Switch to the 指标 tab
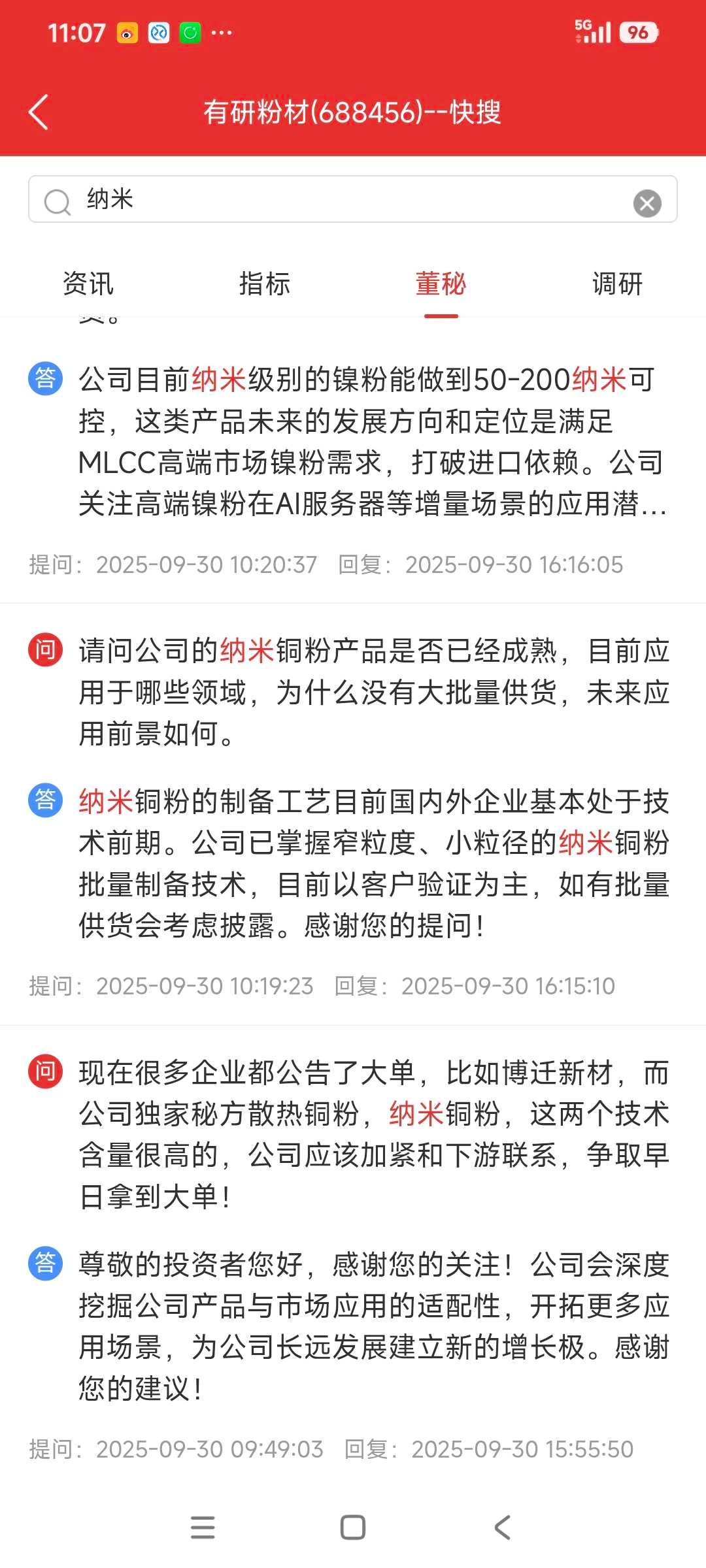Viewport: 706px width, 1568px height. [x=265, y=284]
